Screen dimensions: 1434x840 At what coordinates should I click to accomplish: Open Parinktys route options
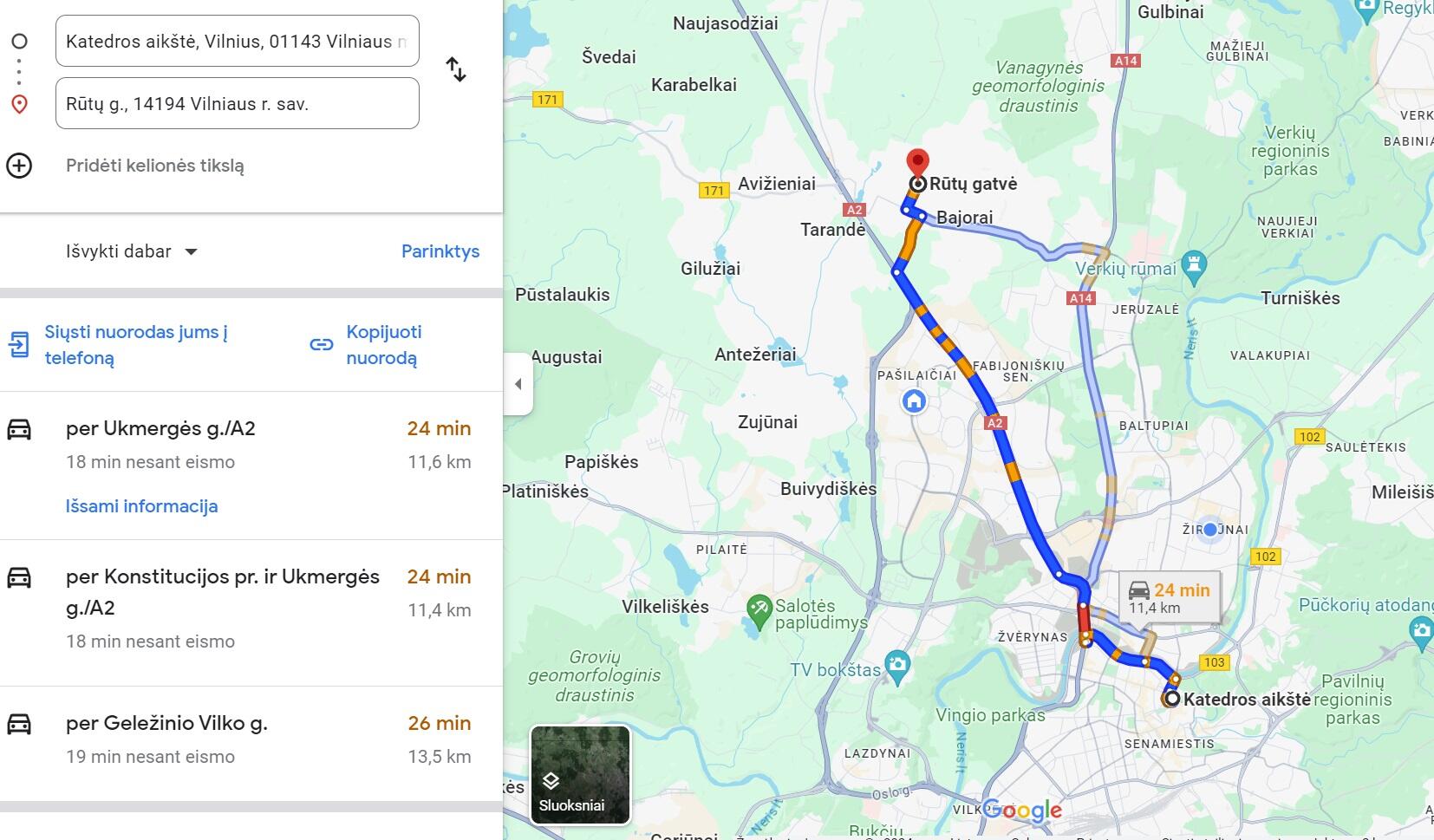tap(440, 251)
